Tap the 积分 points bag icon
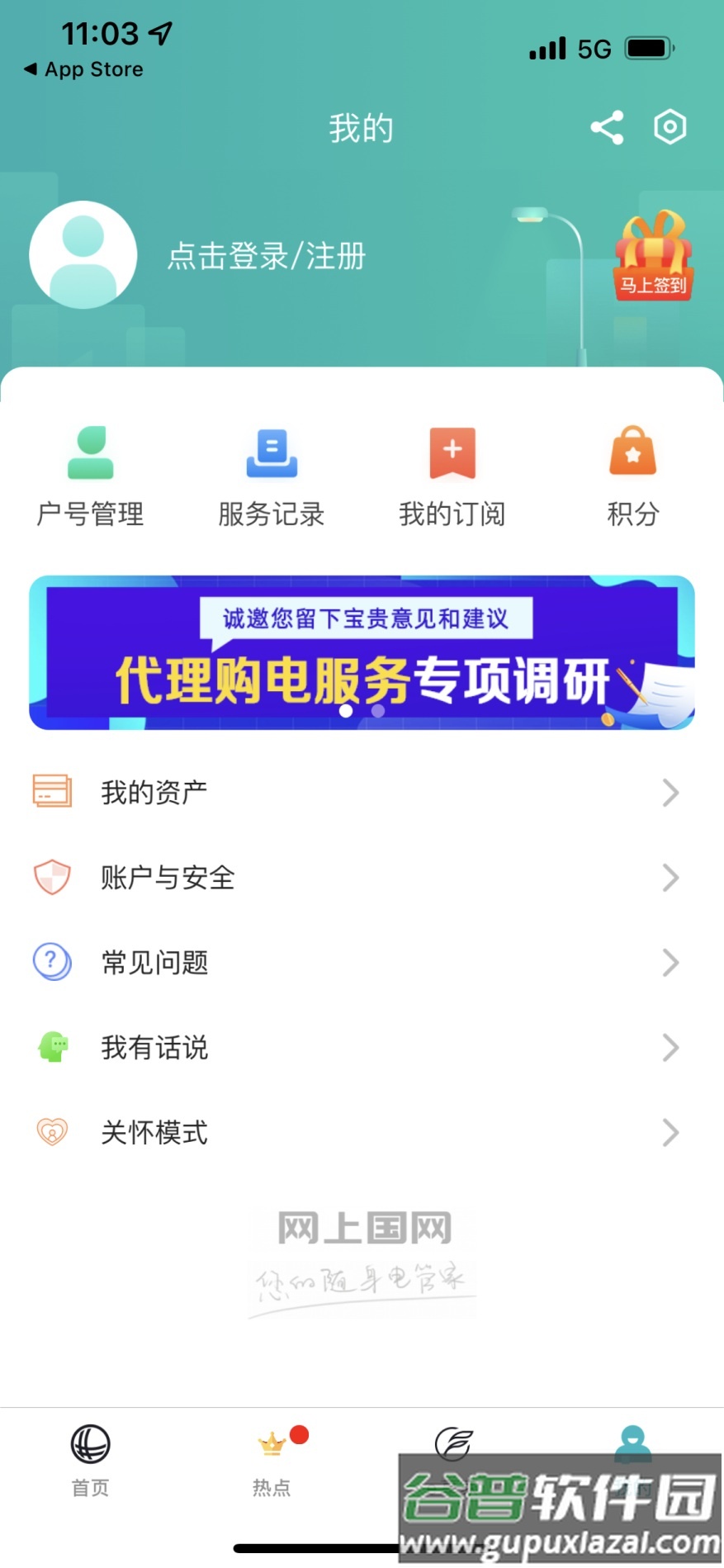Viewport: 724px width, 1568px height. tap(632, 454)
